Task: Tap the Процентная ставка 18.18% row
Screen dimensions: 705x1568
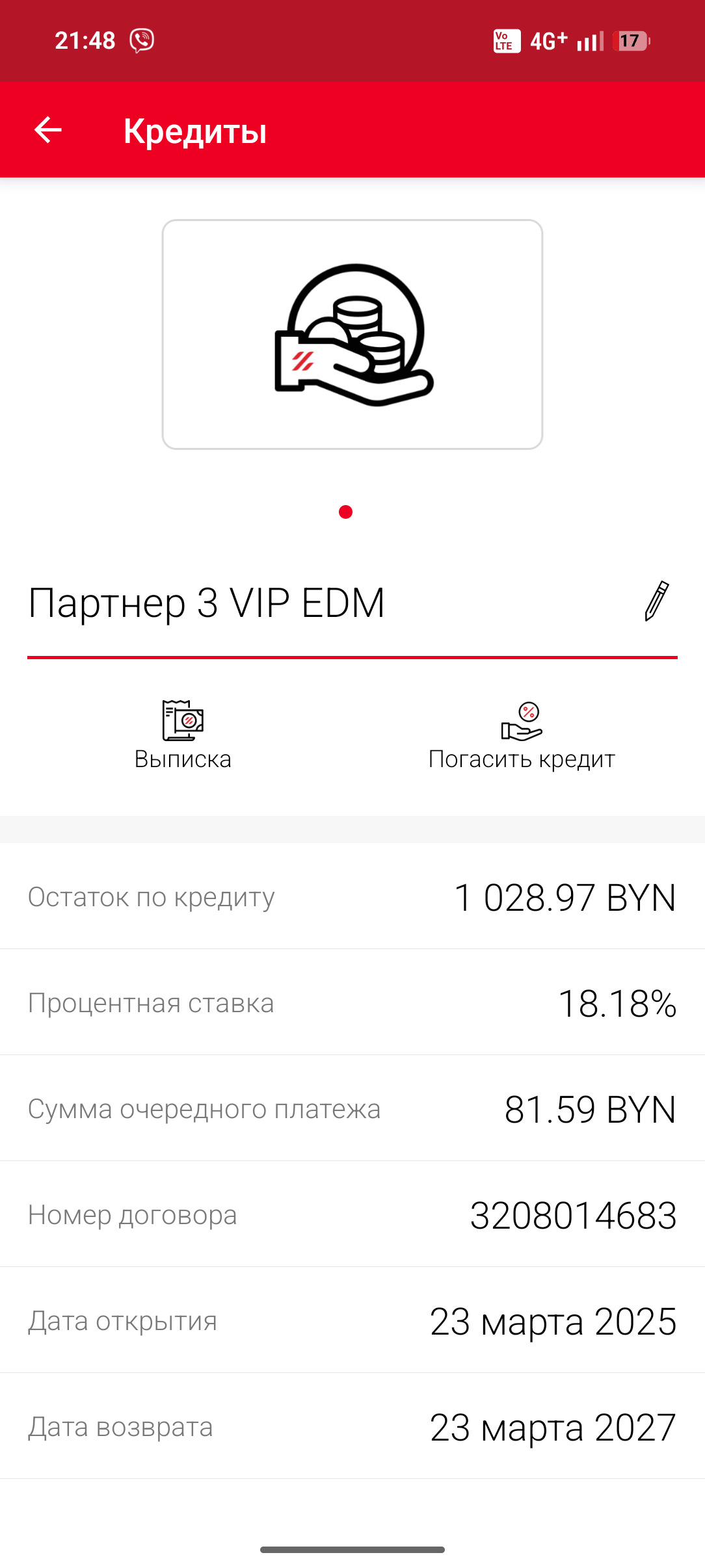Action: [x=351, y=1003]
